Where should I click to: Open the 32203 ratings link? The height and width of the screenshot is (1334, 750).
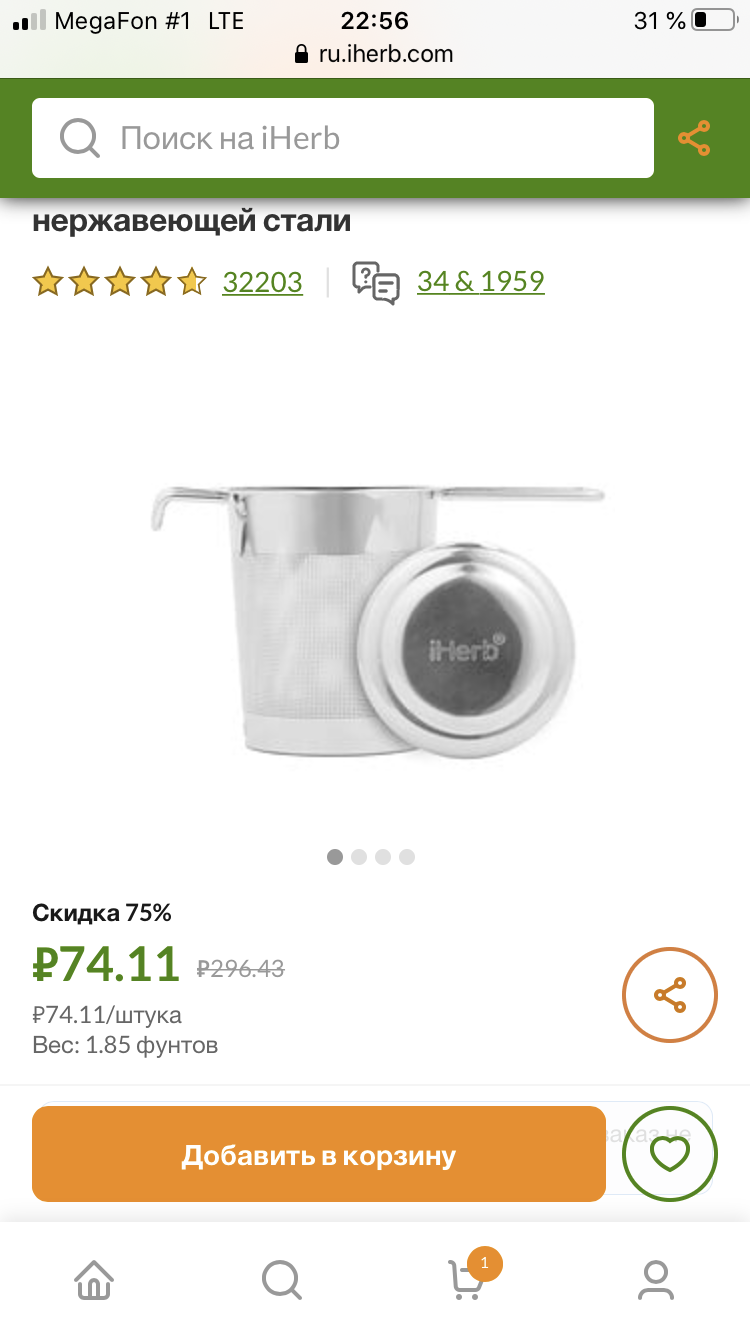(x=262, y=282)
